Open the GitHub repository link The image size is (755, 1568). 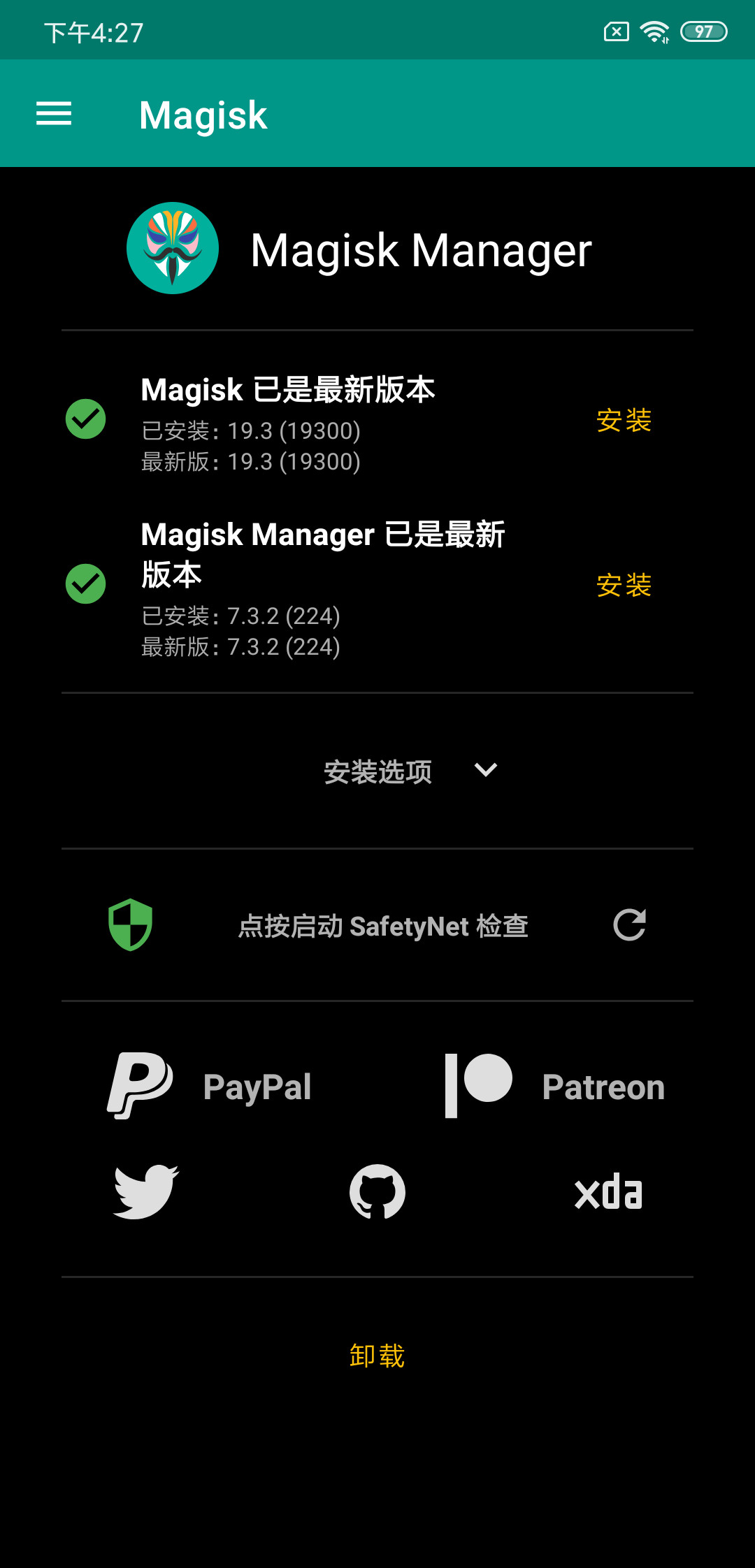(377, 1191)
